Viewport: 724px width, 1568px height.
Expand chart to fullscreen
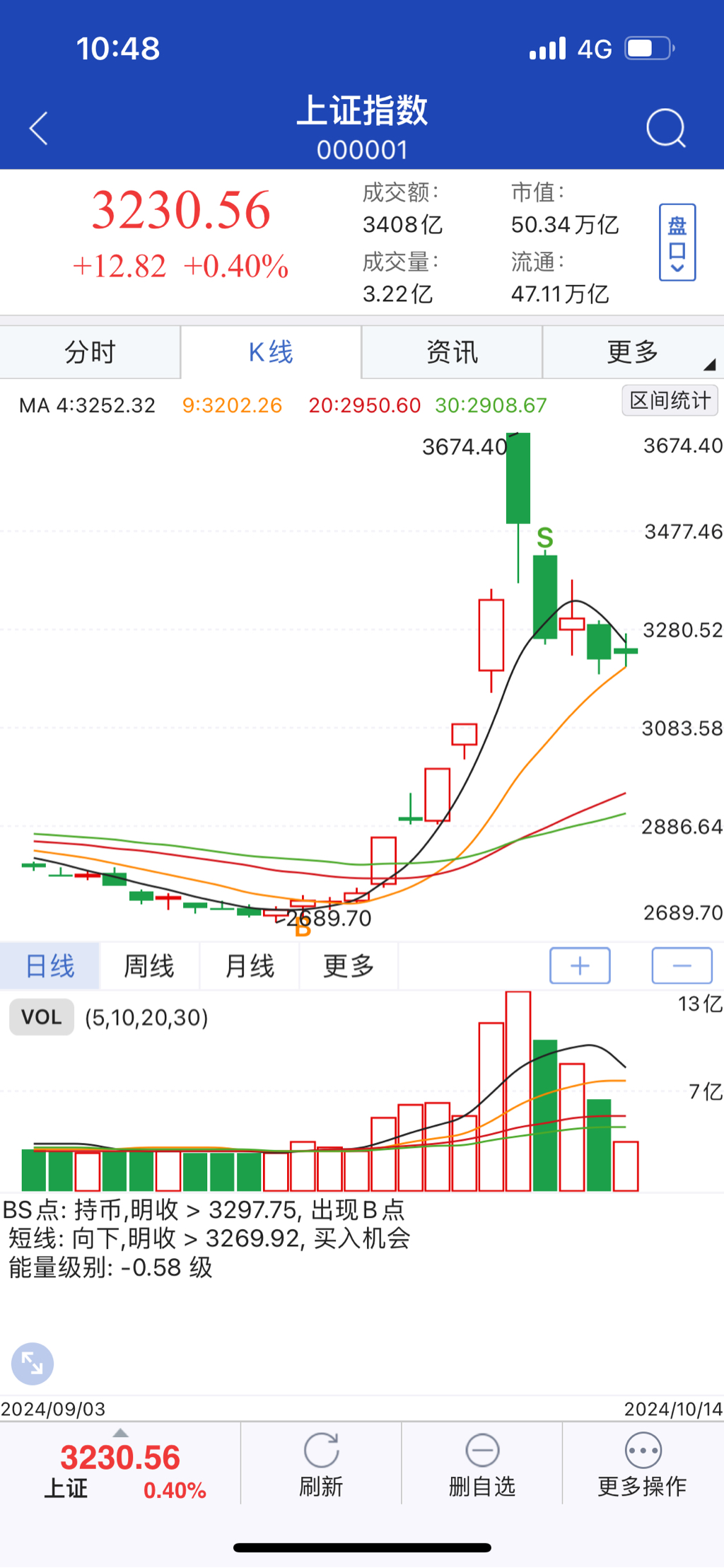(x=33, y=1363)
